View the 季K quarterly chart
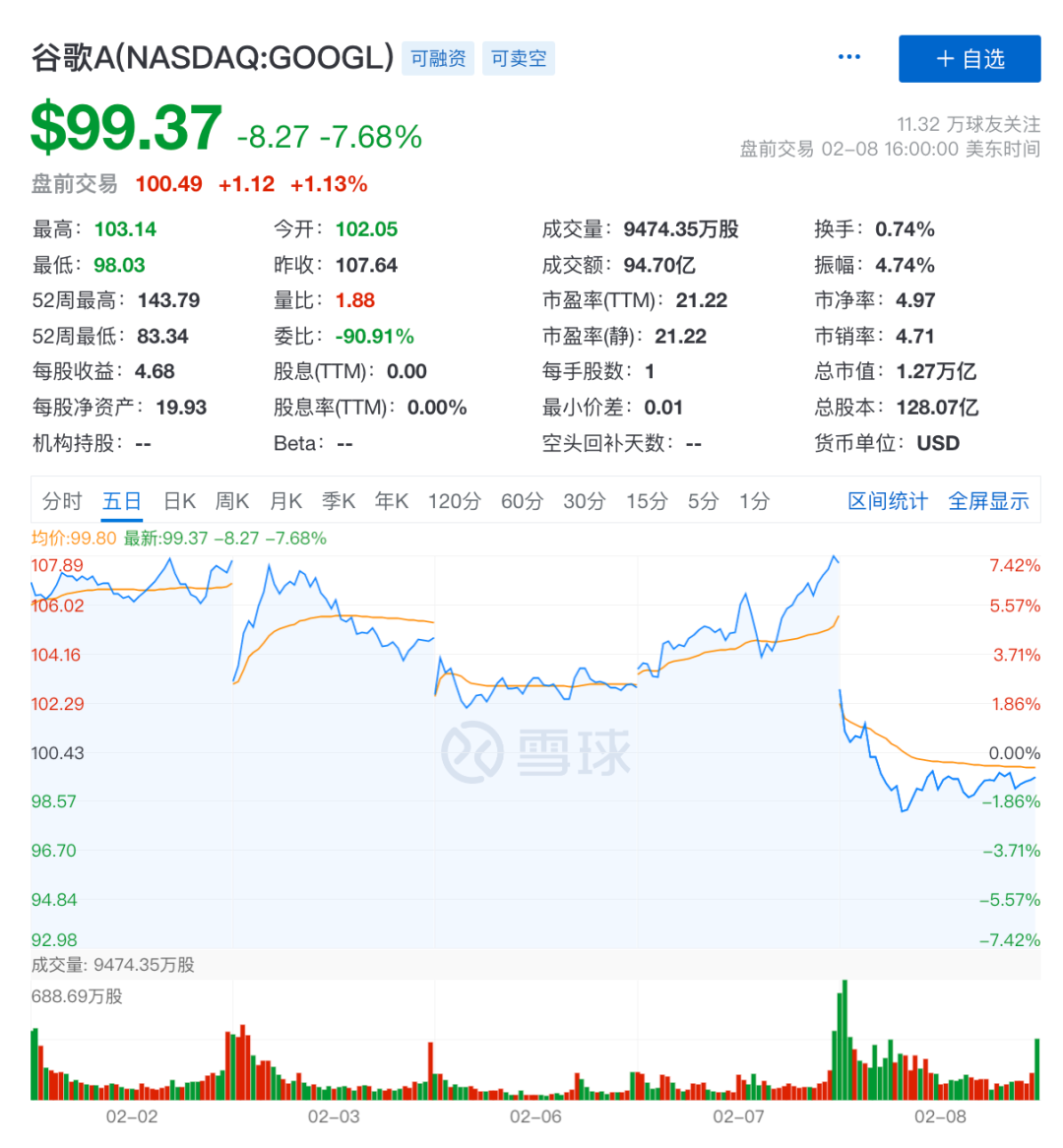Image resolution: width=1063 pixels, height=1148 pixels. pos(339,501)
